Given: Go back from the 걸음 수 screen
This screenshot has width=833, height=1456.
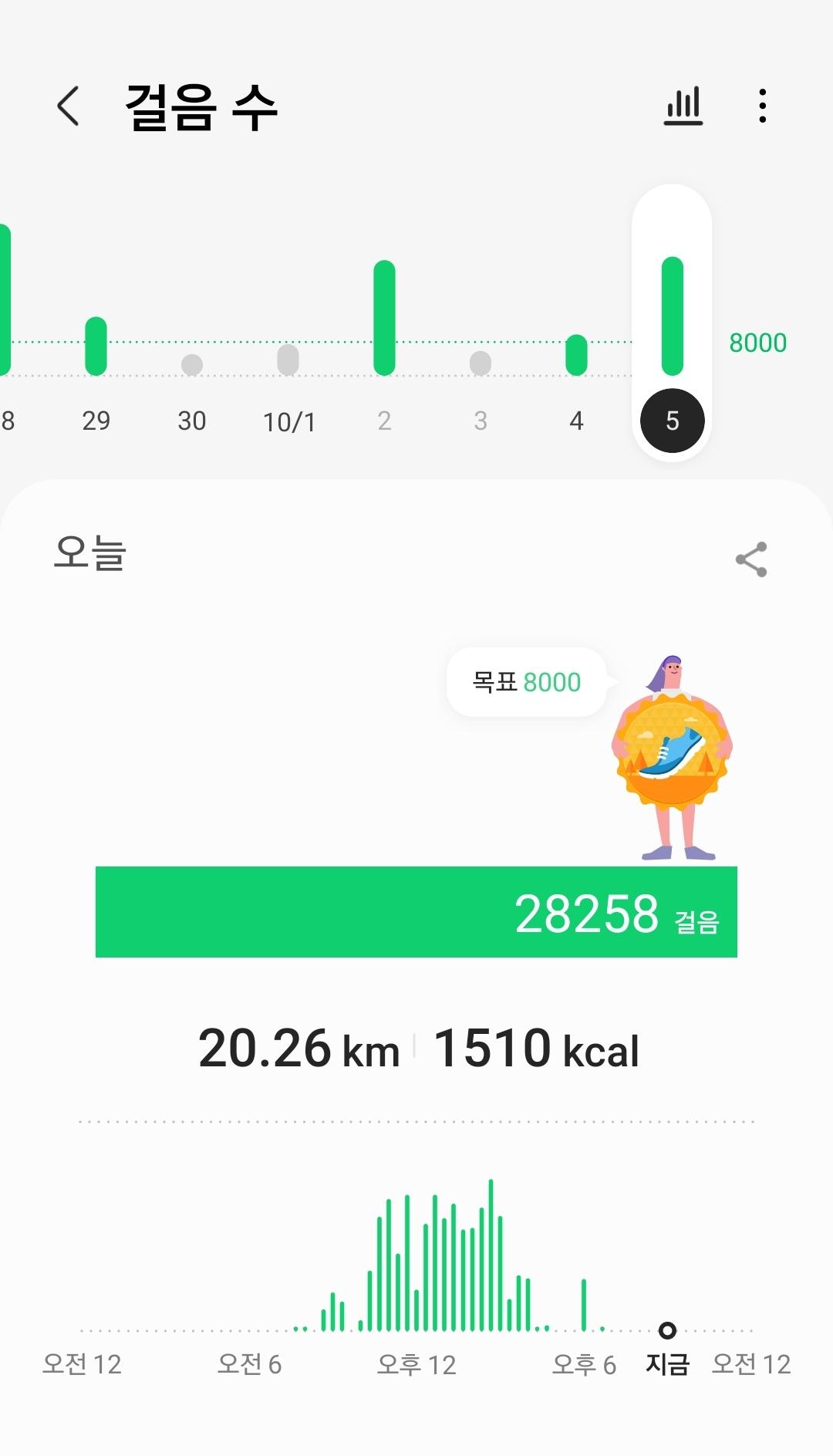Looking at the screenshot, I should click(69, 106).
